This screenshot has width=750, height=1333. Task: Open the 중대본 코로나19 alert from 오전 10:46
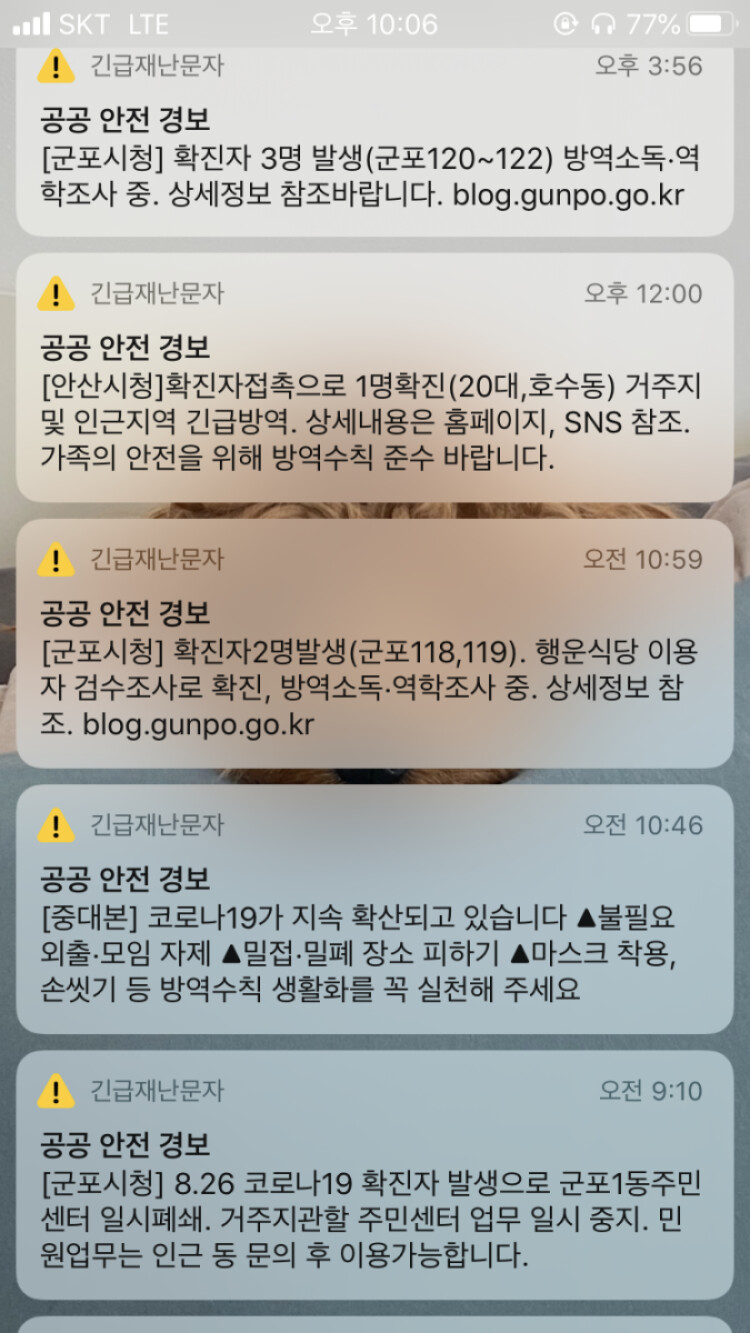[x=375, y=909]
